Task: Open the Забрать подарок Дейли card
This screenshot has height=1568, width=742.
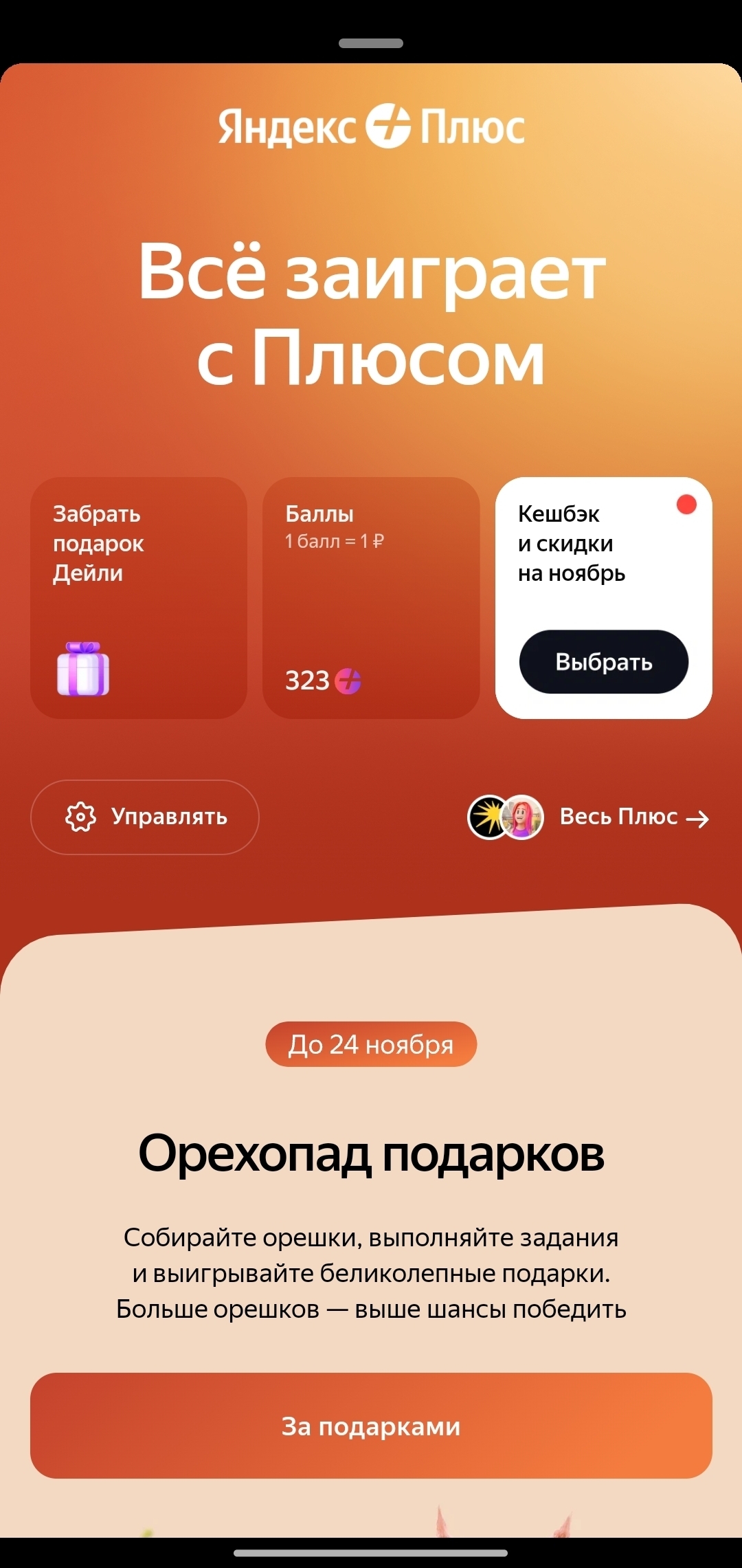Action: 138,598
